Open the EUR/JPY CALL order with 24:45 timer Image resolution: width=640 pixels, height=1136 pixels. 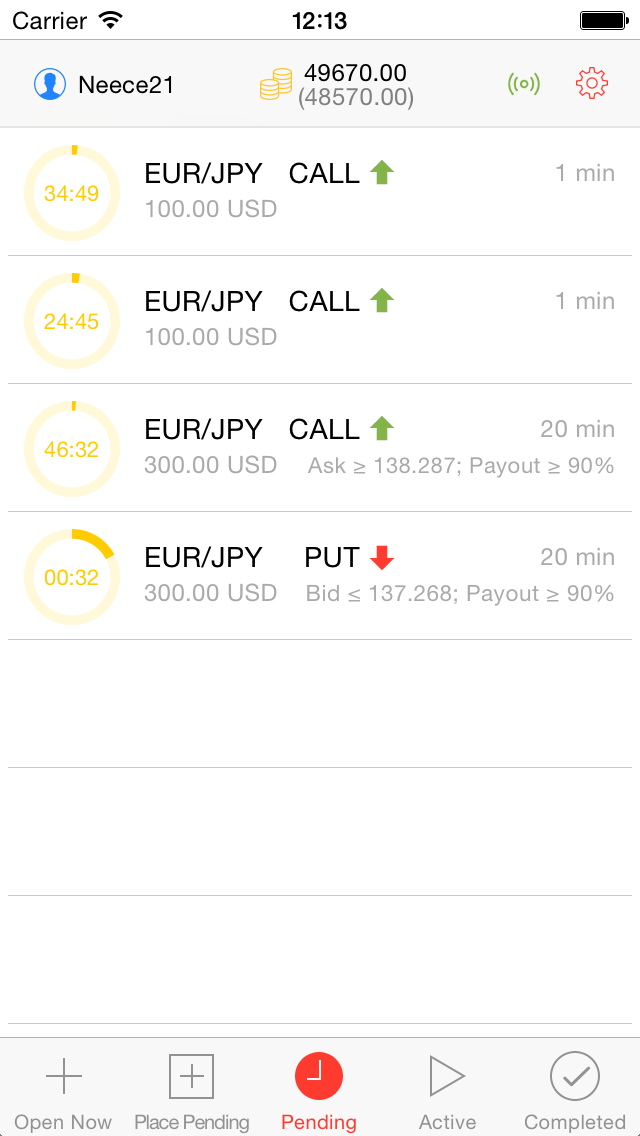pyautogui.click(x=320, y=320)
